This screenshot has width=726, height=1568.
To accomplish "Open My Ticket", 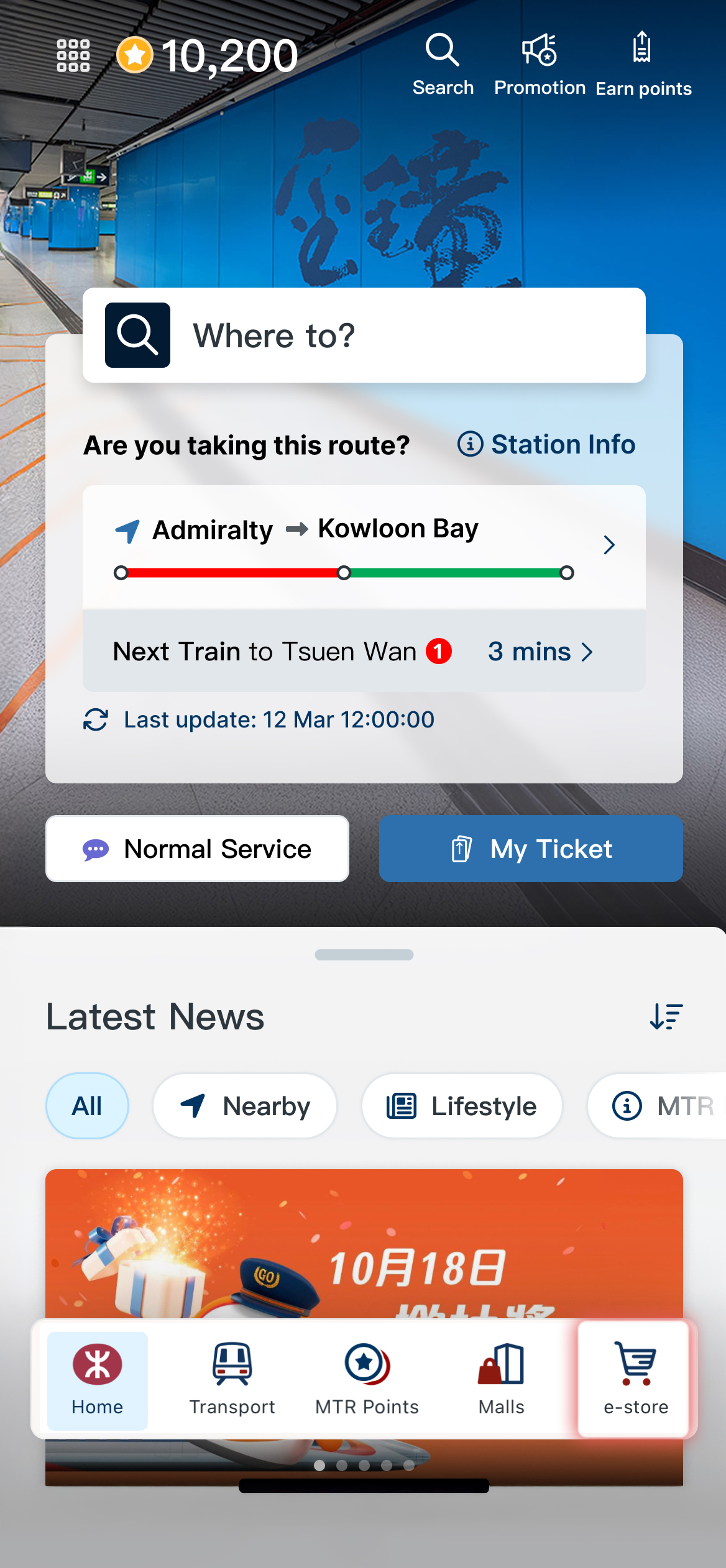I will click(x=531, y=849).
